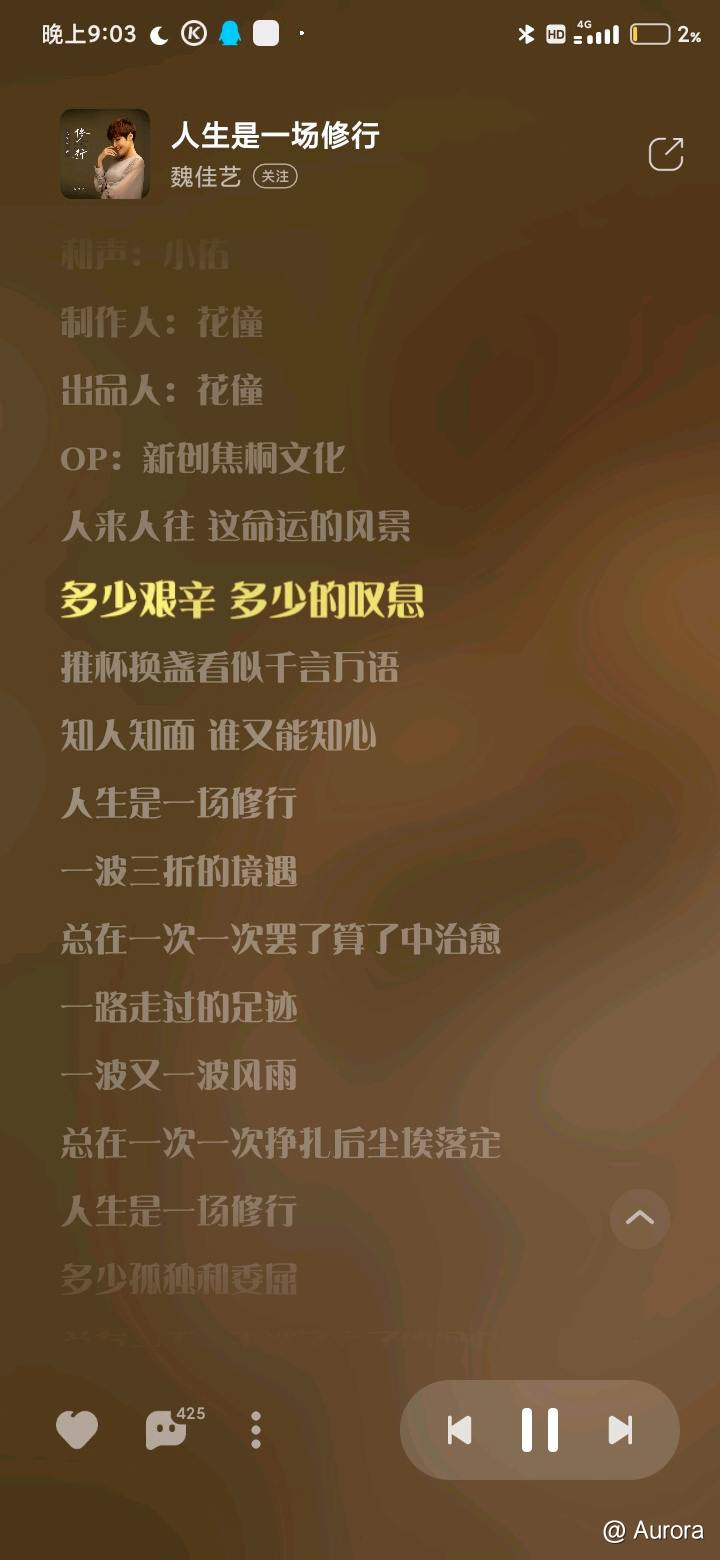The height and width of the screenshot is (1560, 720).
Task: Open the album cover thumbnail
Action: pos(105,154)
